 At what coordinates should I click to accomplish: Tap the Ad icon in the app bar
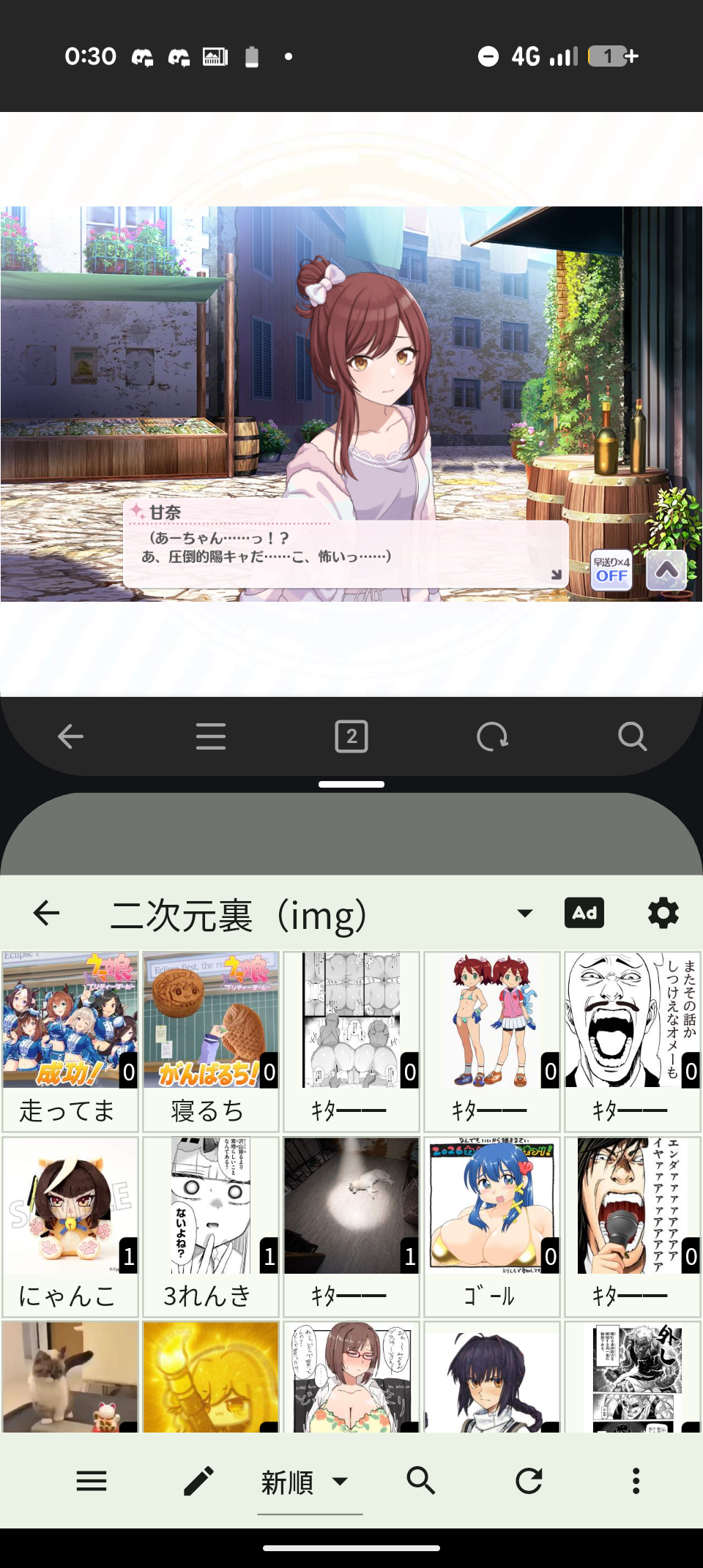(x=584, y=913)
